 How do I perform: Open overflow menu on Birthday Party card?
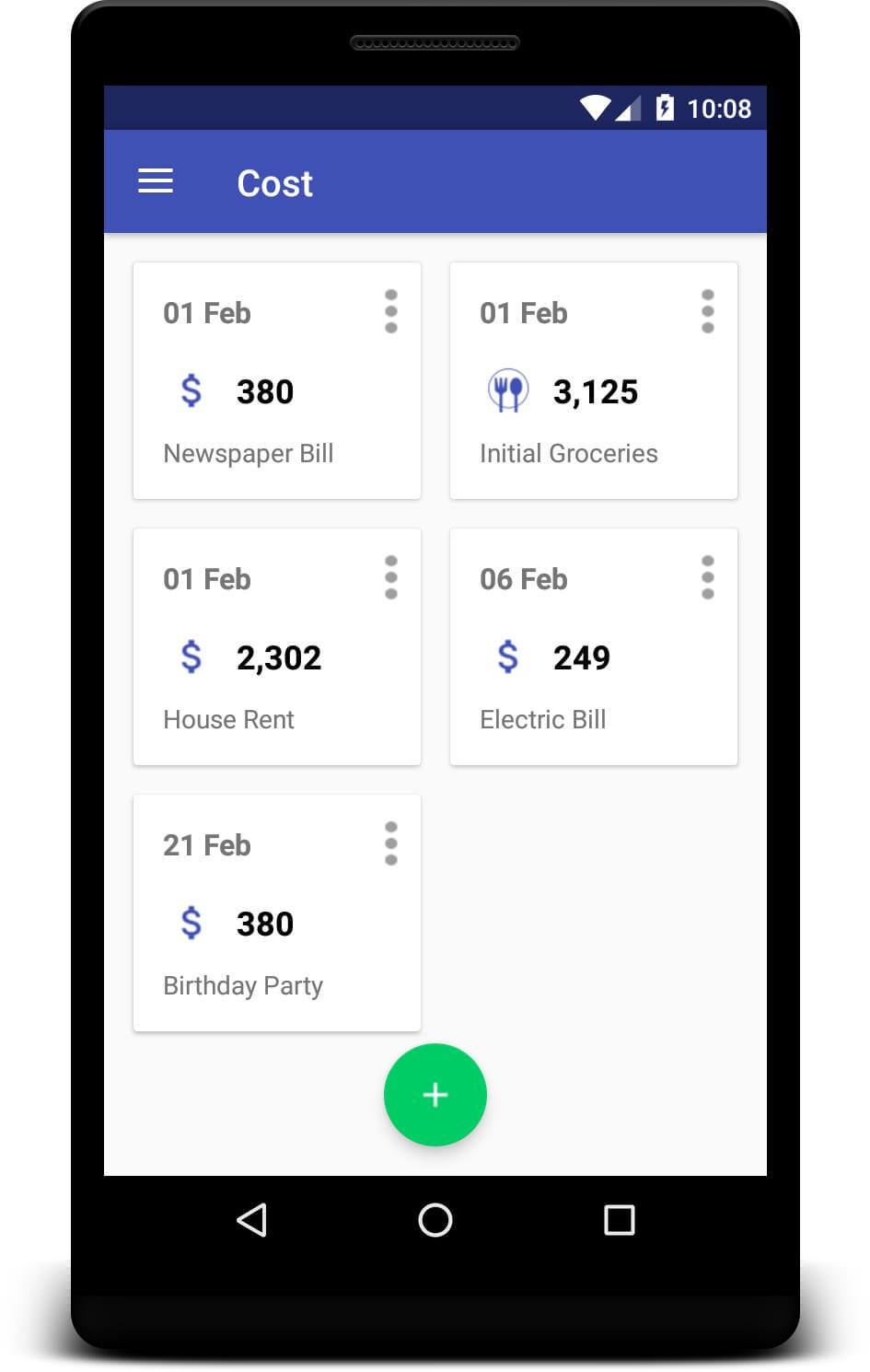390,843
